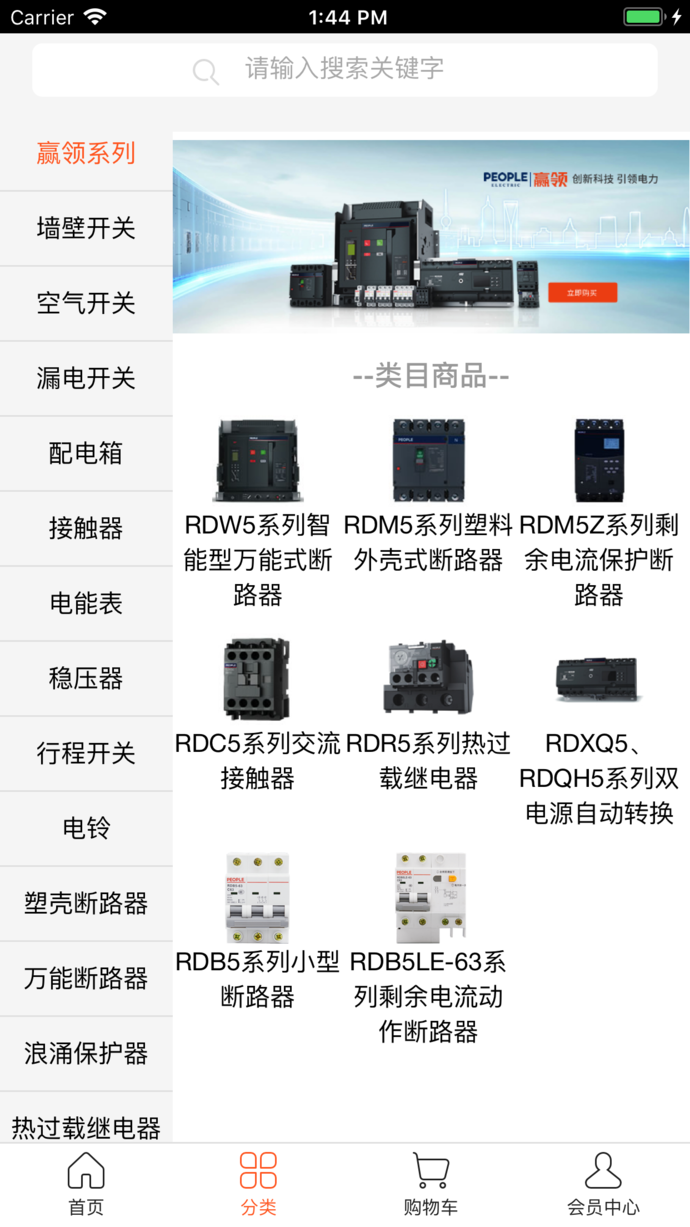The height and width of the screenshot is (1227, 690).
Task: Open the 漏电开关 category
Action: point(86,378)
